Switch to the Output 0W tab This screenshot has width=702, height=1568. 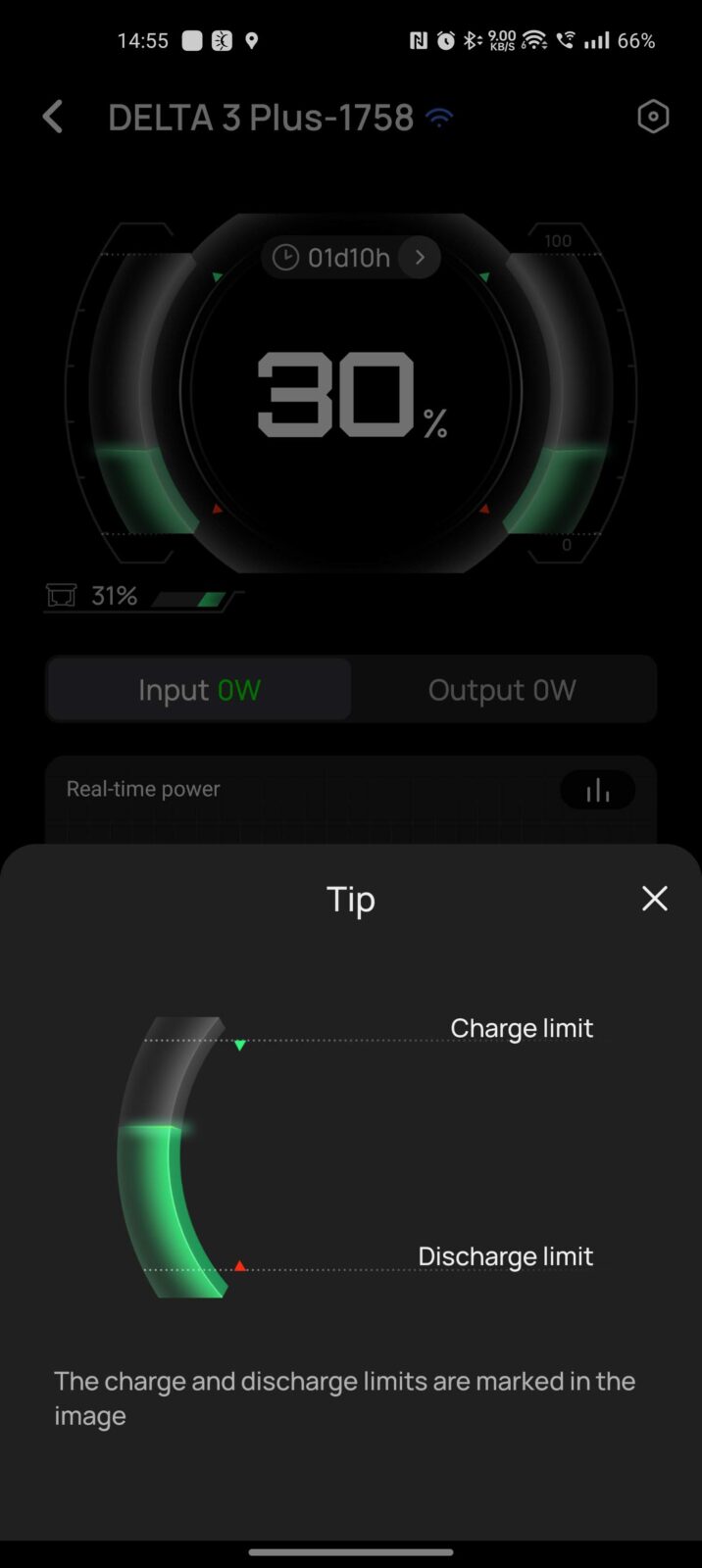pyautogui.click(x=501, y=690)
